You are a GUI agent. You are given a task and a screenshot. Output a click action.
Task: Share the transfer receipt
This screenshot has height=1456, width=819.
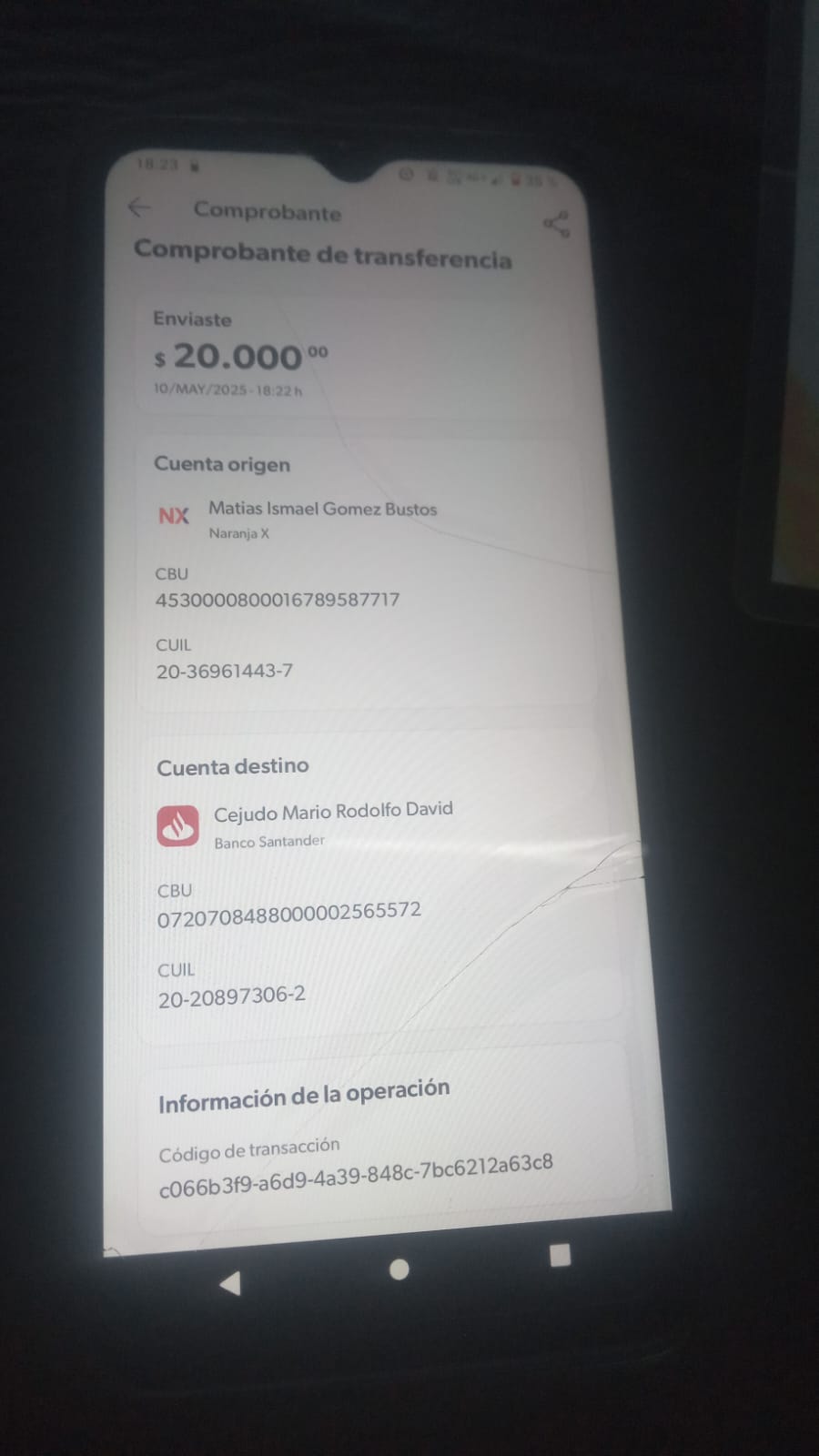click(x=556, y=224)
